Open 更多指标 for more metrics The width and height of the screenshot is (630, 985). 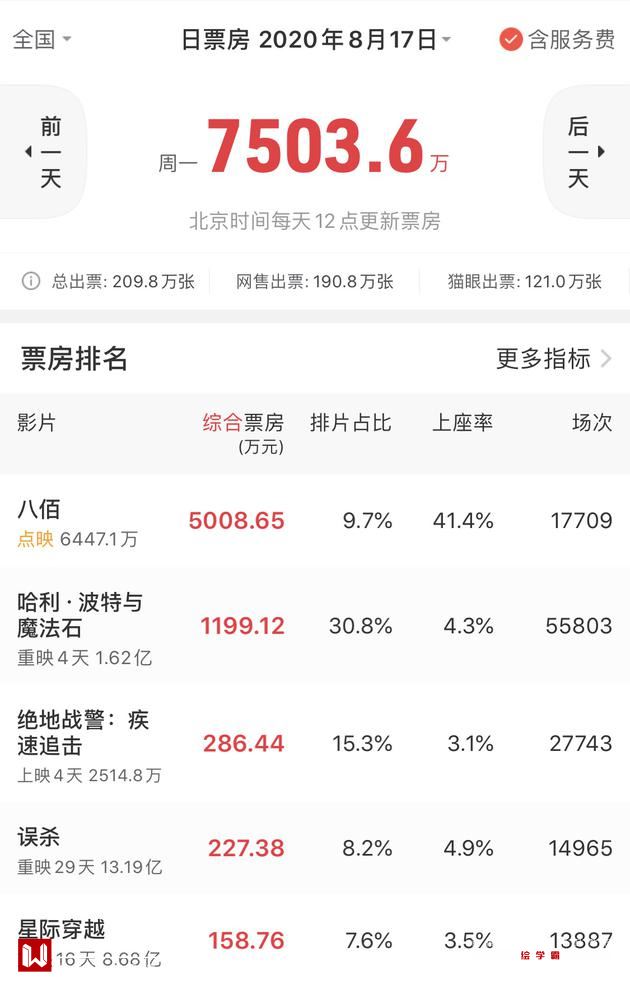pos(554,359)
